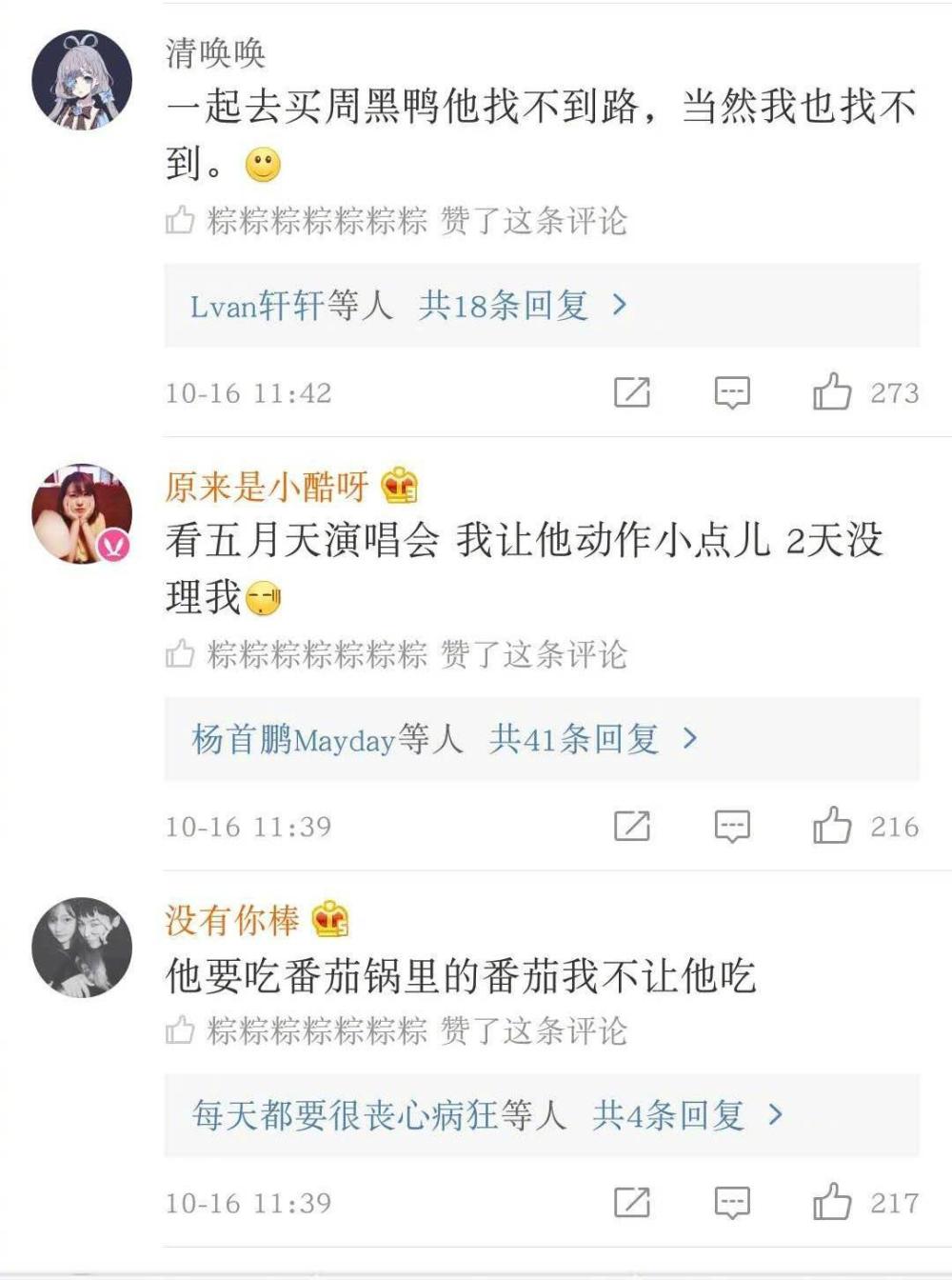The width and height of the screenshot is (952, 1280).
Task: Click the comment bubble icon under 没有你棒's comment
Action: 731,1201
